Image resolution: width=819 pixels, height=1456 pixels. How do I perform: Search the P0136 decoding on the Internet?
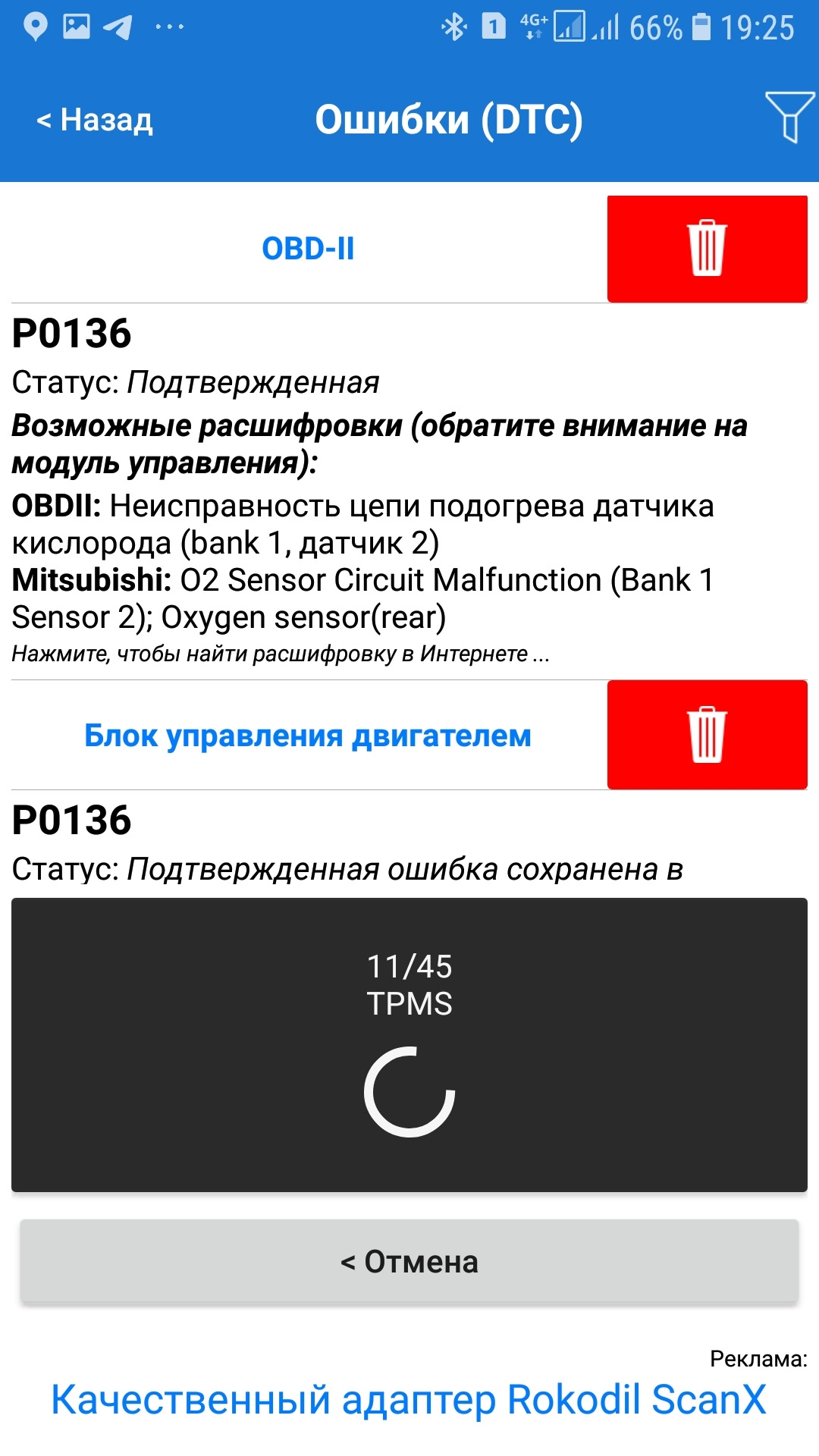tap(281, 654)
